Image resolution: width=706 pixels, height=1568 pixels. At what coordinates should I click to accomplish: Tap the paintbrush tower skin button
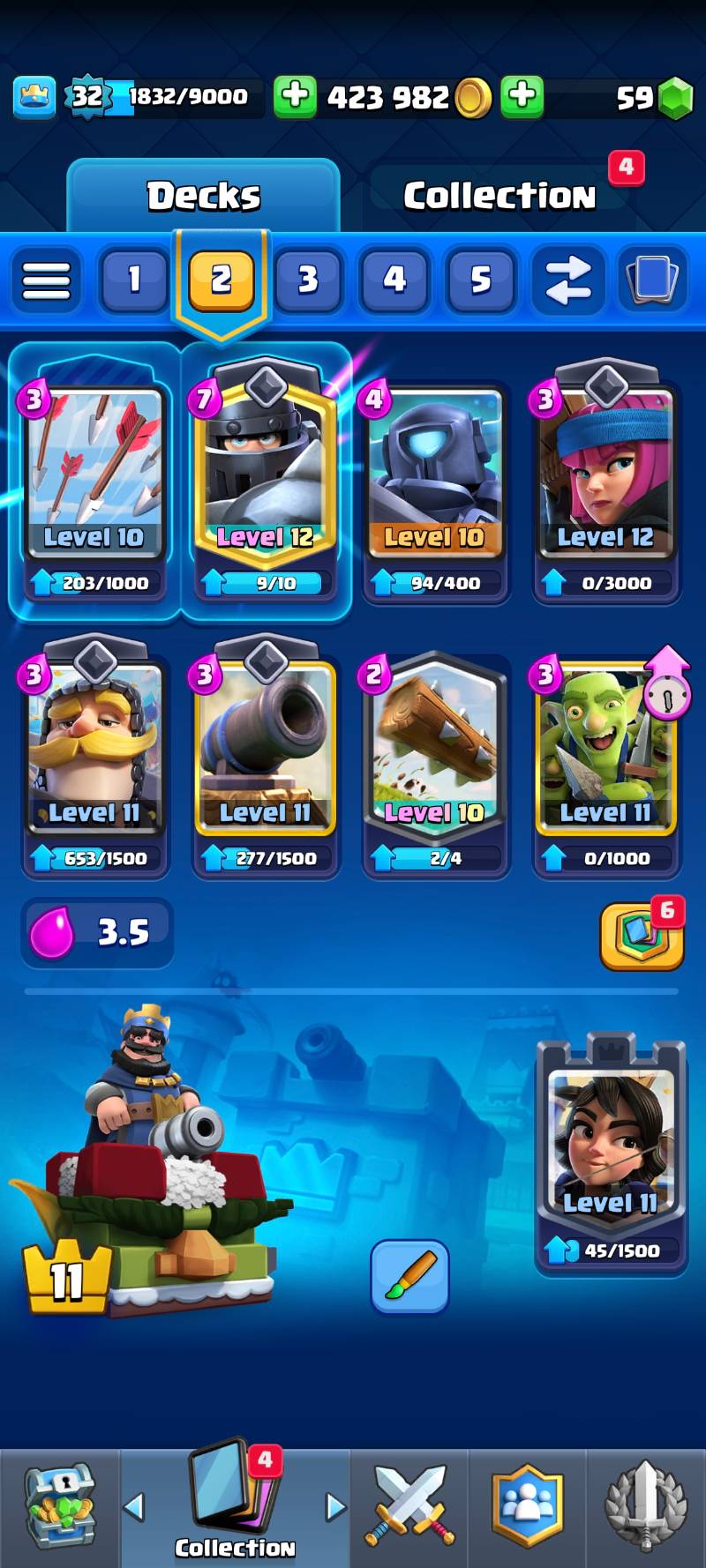[x=409, y=1276]
